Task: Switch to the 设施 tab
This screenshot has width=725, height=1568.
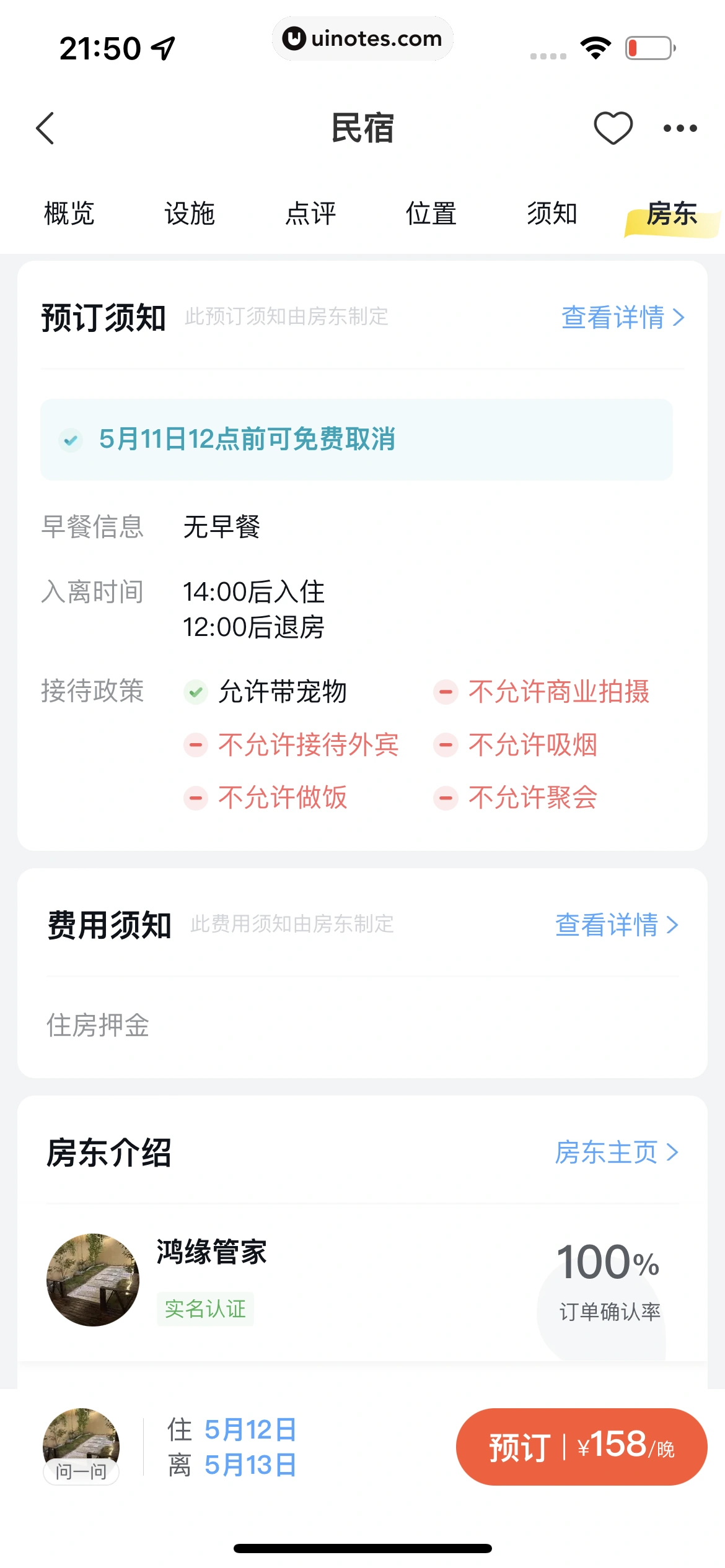Action: point(190,214)
